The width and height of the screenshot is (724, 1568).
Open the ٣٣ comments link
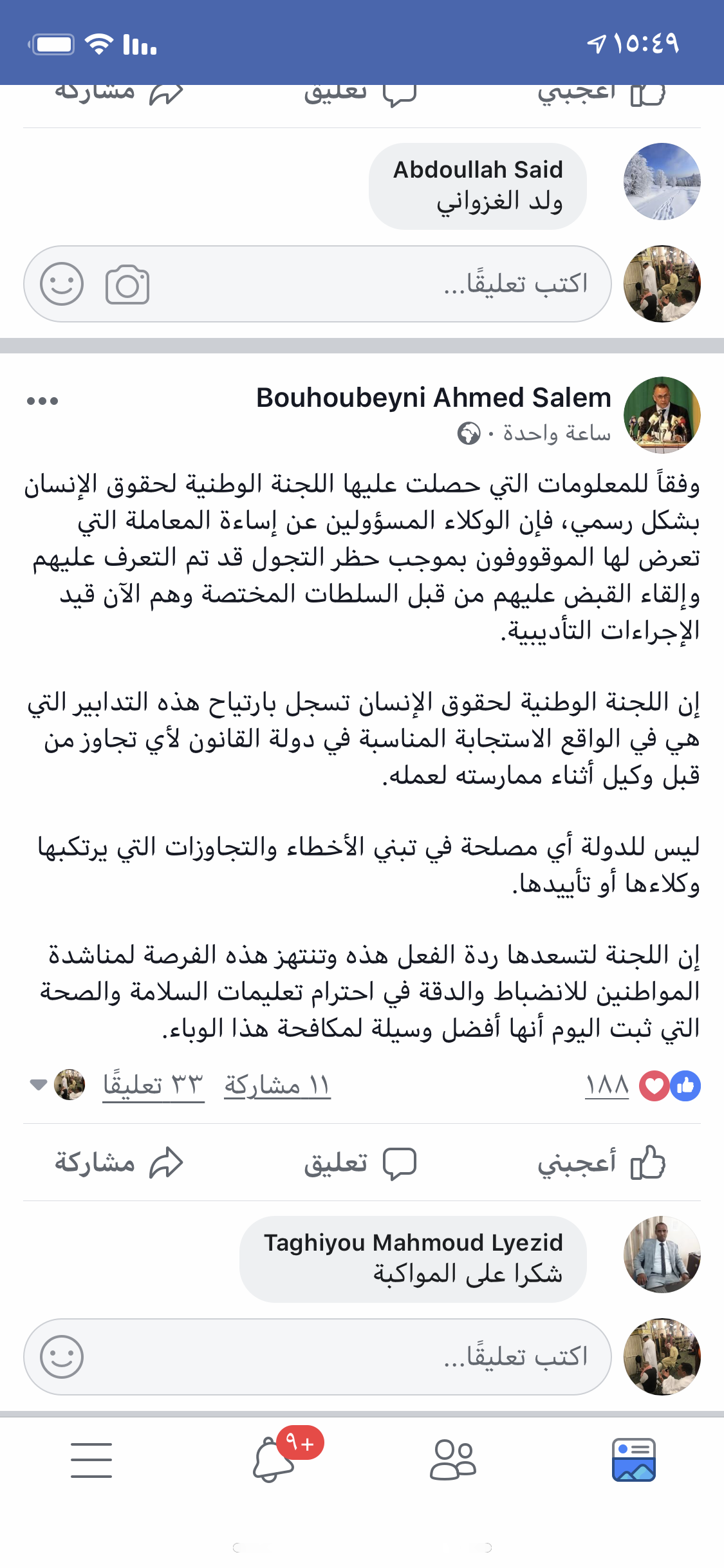click(153, 1086)
